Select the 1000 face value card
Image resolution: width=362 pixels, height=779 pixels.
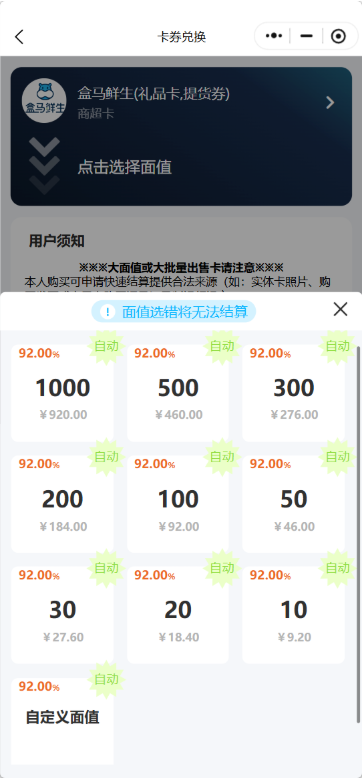click(x=63, y=392)
